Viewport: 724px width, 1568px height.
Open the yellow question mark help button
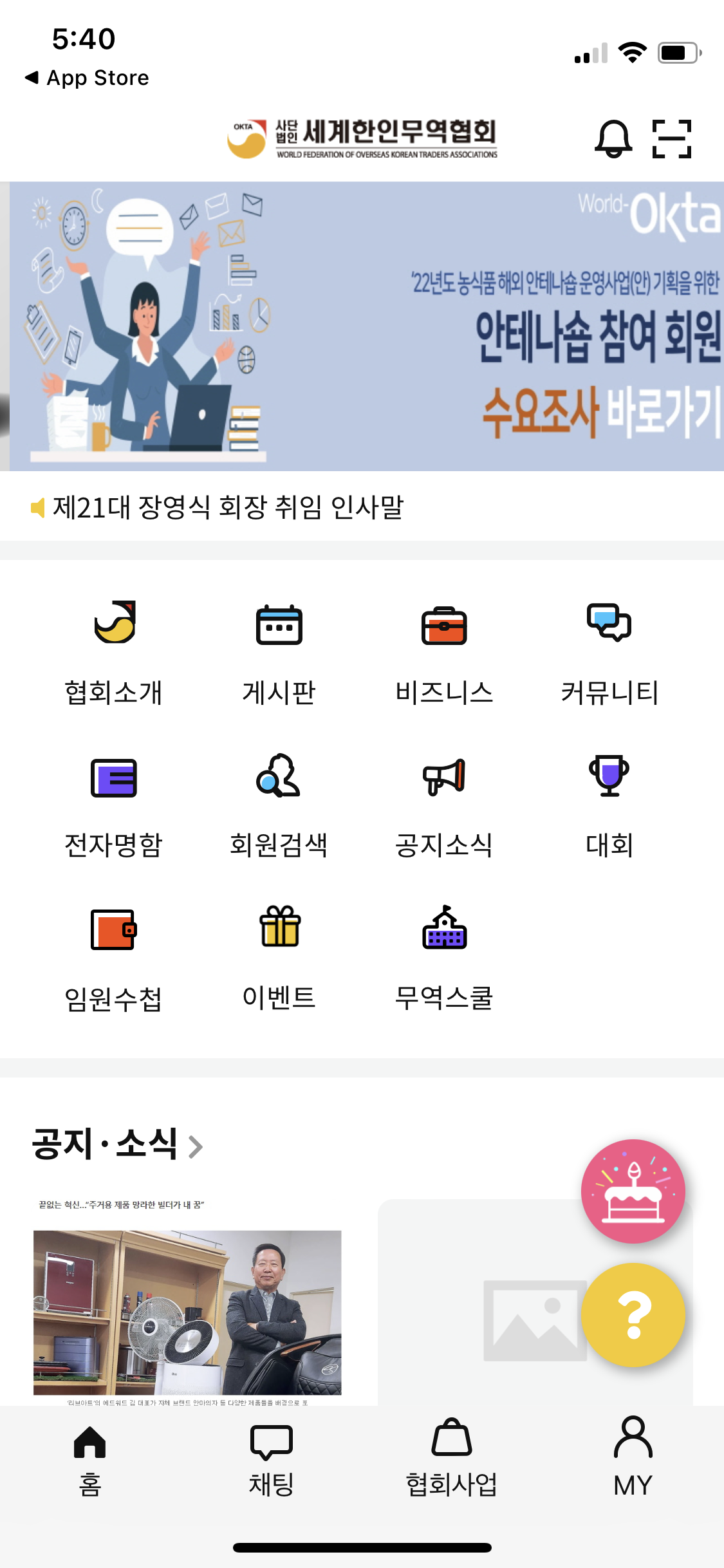click(633, 1314)
